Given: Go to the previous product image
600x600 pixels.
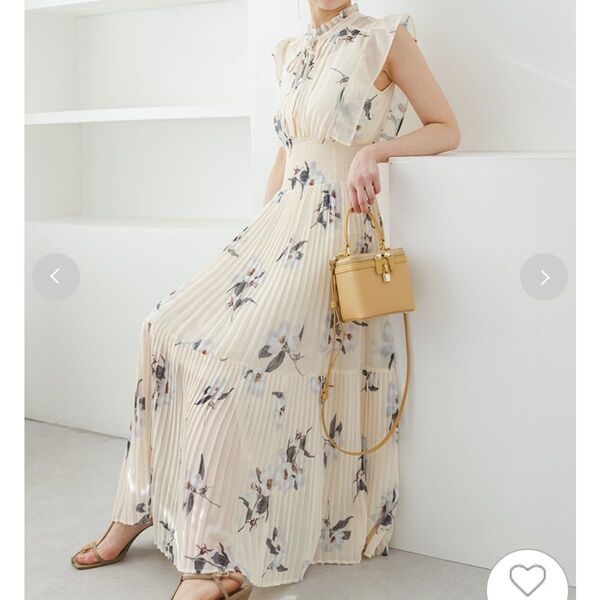Looking at the screenshot, I should coord(56,277).
